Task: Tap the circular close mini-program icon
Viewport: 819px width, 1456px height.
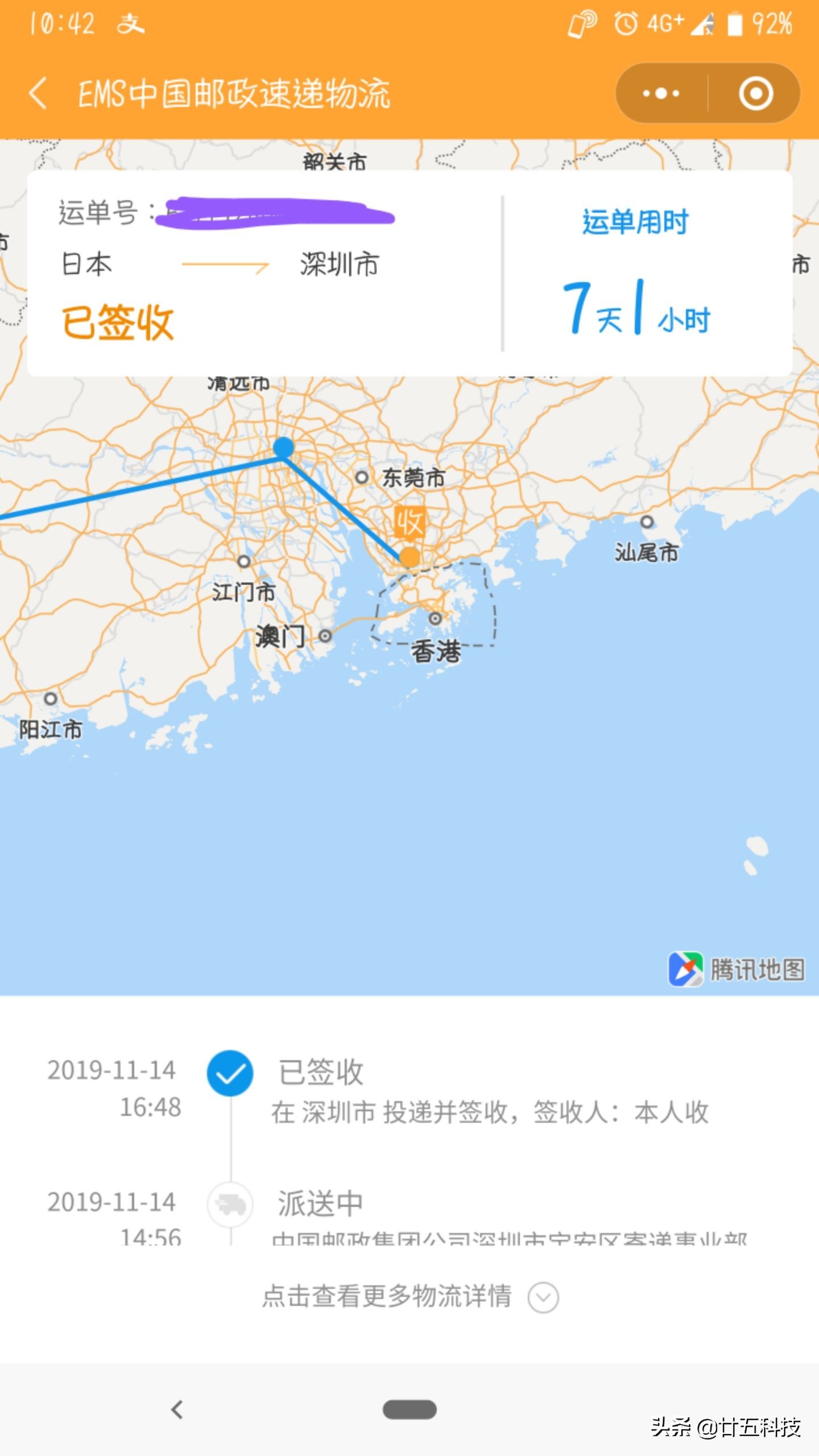Action: point(755,92)
